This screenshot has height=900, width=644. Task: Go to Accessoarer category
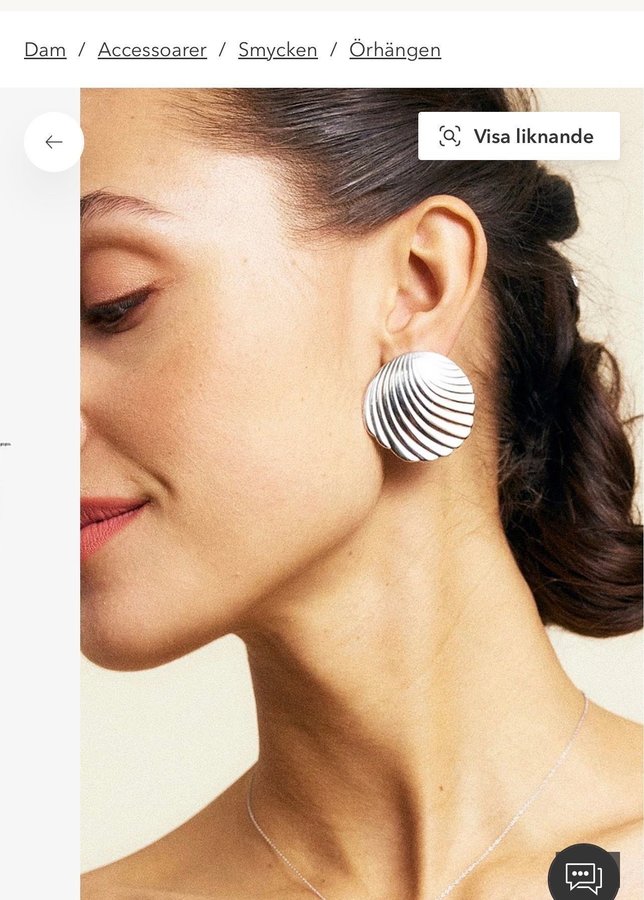click(x=152, y=50)
